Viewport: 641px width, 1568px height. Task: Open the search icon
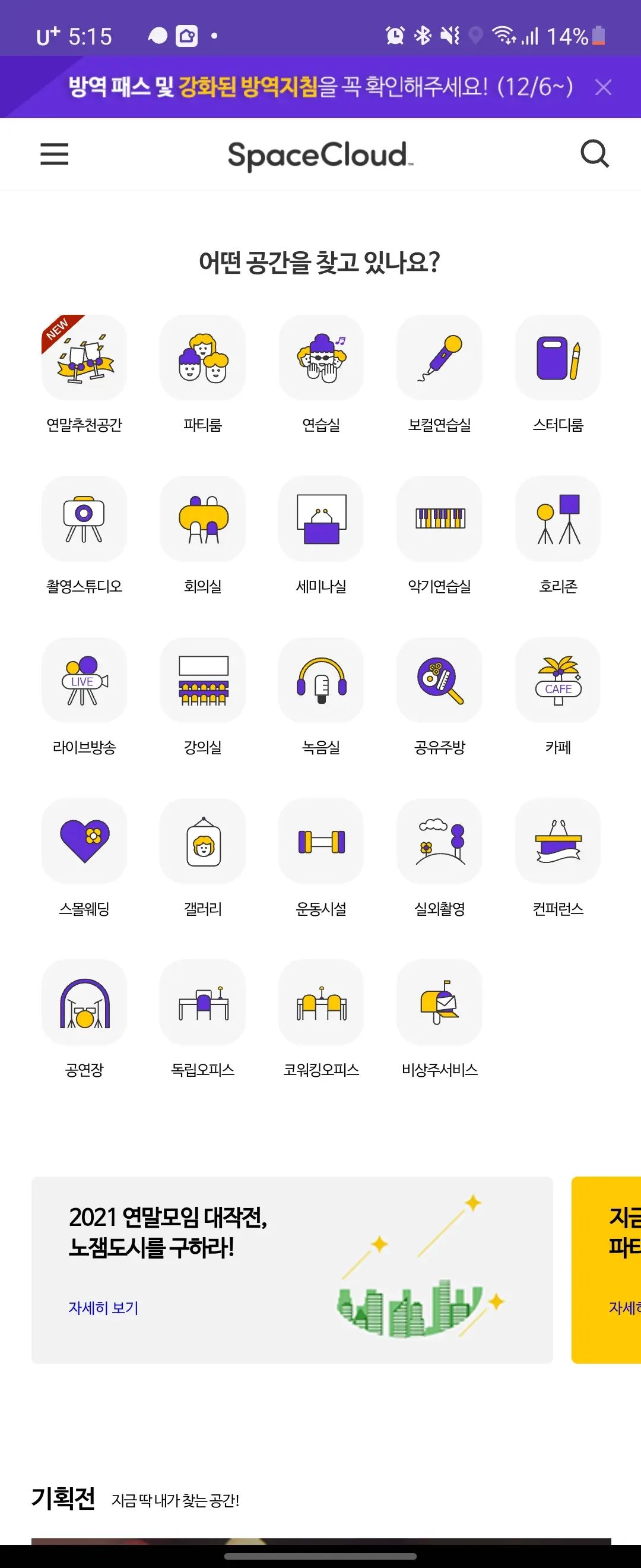[594, 154]
